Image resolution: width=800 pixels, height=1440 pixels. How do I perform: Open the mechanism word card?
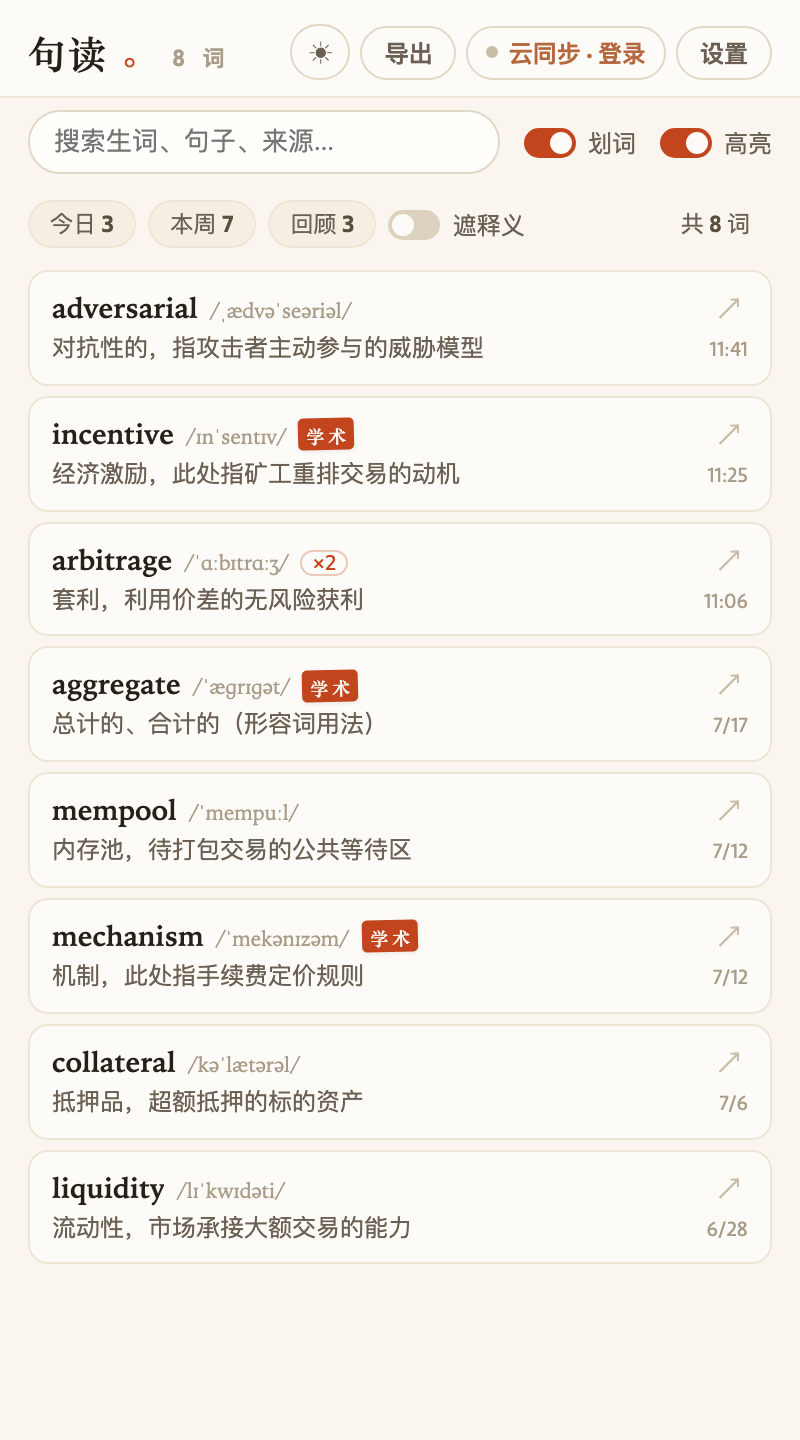400,956
